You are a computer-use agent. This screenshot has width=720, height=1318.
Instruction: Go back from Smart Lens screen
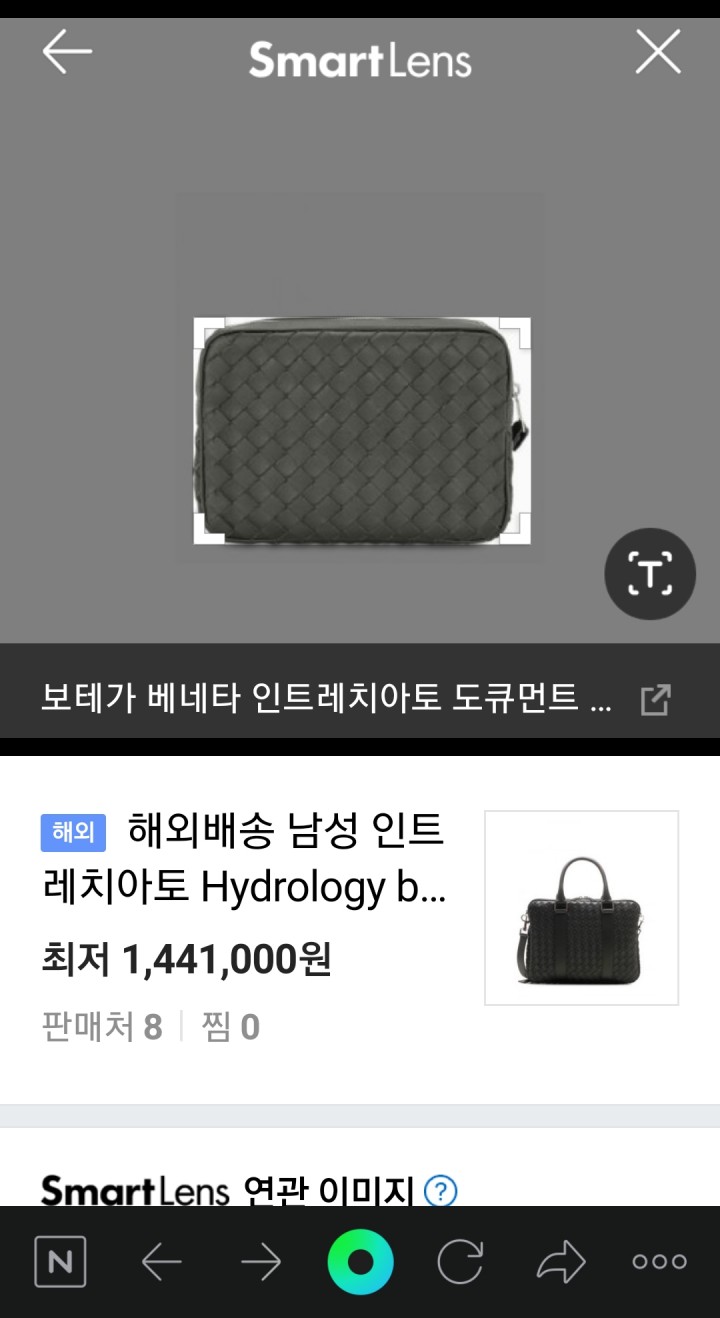click(66, 52)
